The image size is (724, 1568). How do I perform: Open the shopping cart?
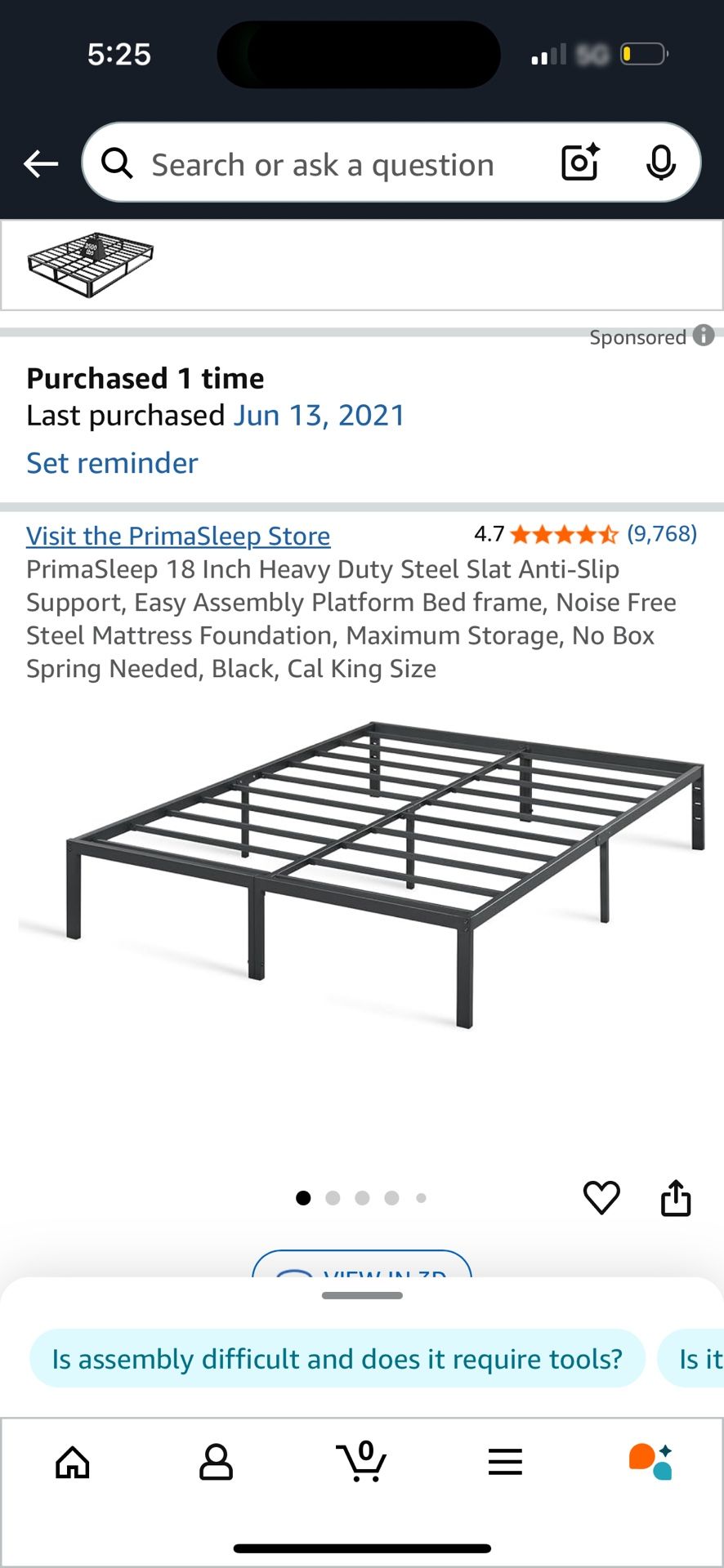point(361,1462)
